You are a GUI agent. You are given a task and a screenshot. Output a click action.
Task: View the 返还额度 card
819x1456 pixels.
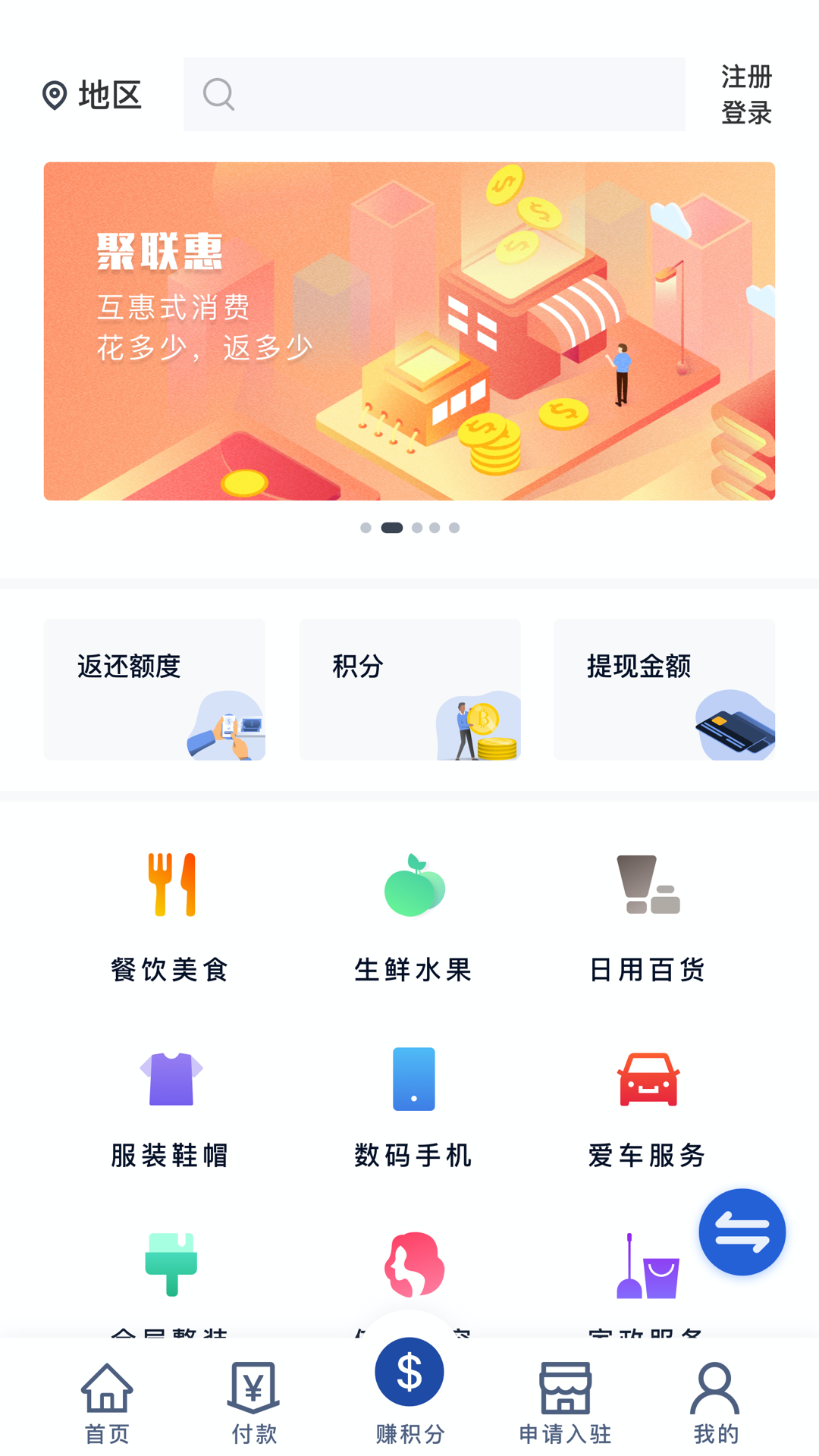[x=154, y=689]
